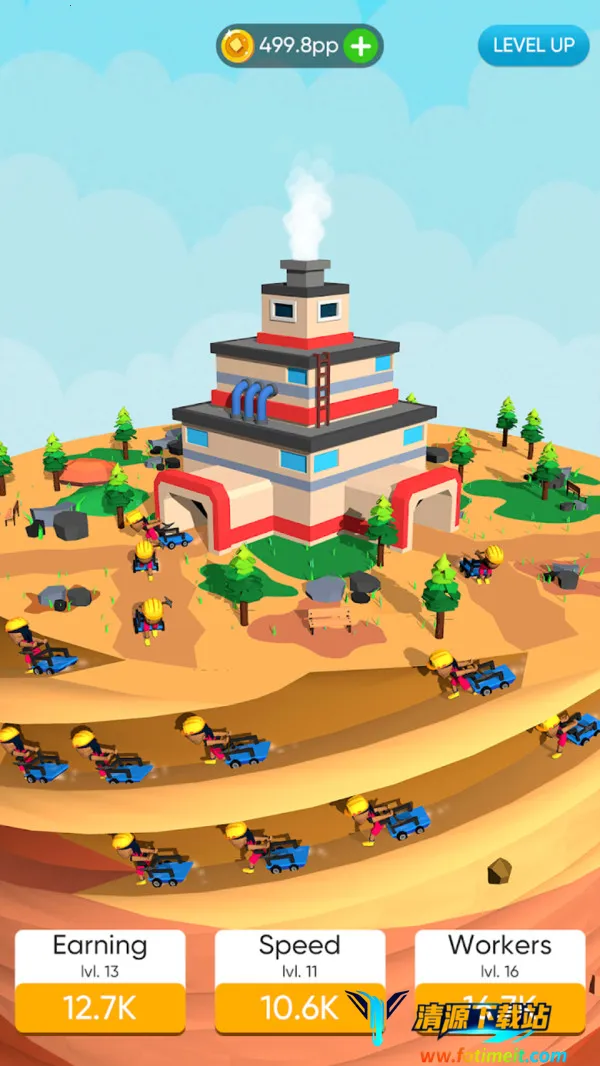Tap the green plus to add coins

[361, 46]
